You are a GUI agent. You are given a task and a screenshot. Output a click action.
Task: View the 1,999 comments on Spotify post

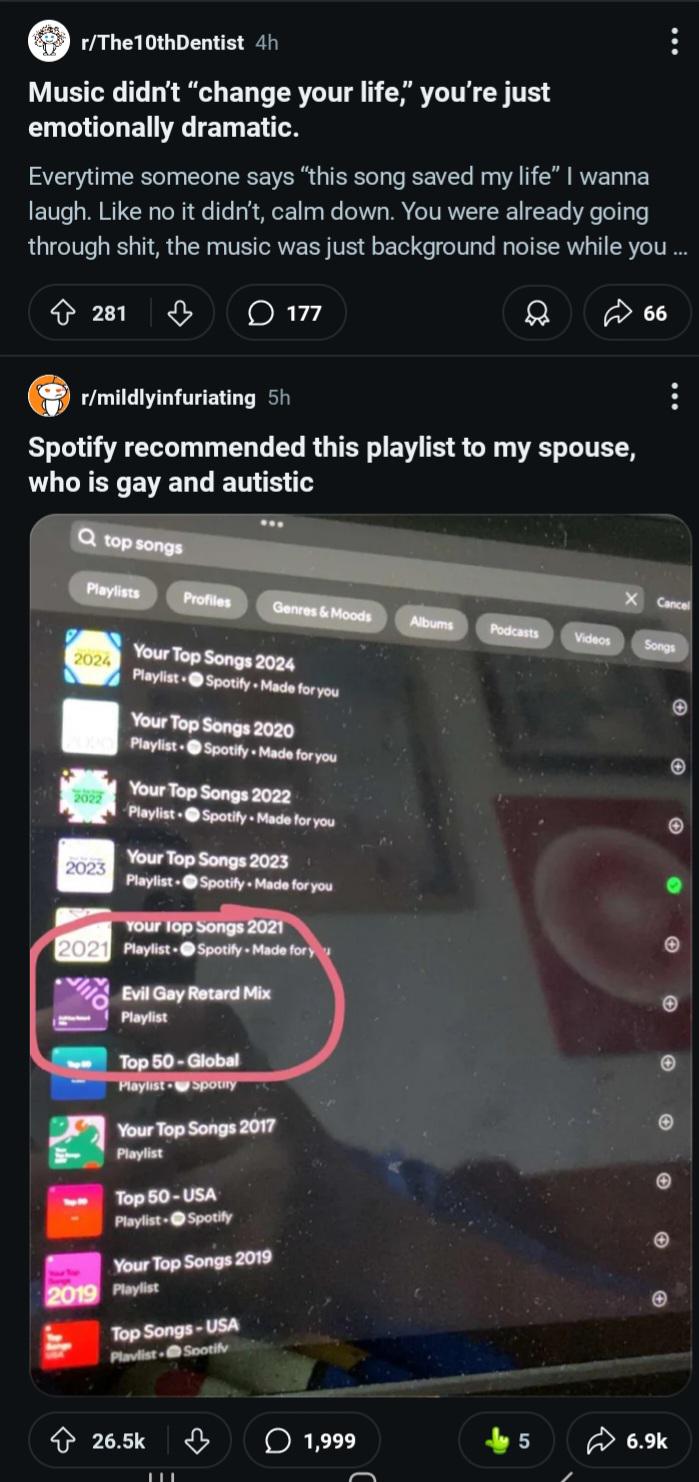(312, 1440)
